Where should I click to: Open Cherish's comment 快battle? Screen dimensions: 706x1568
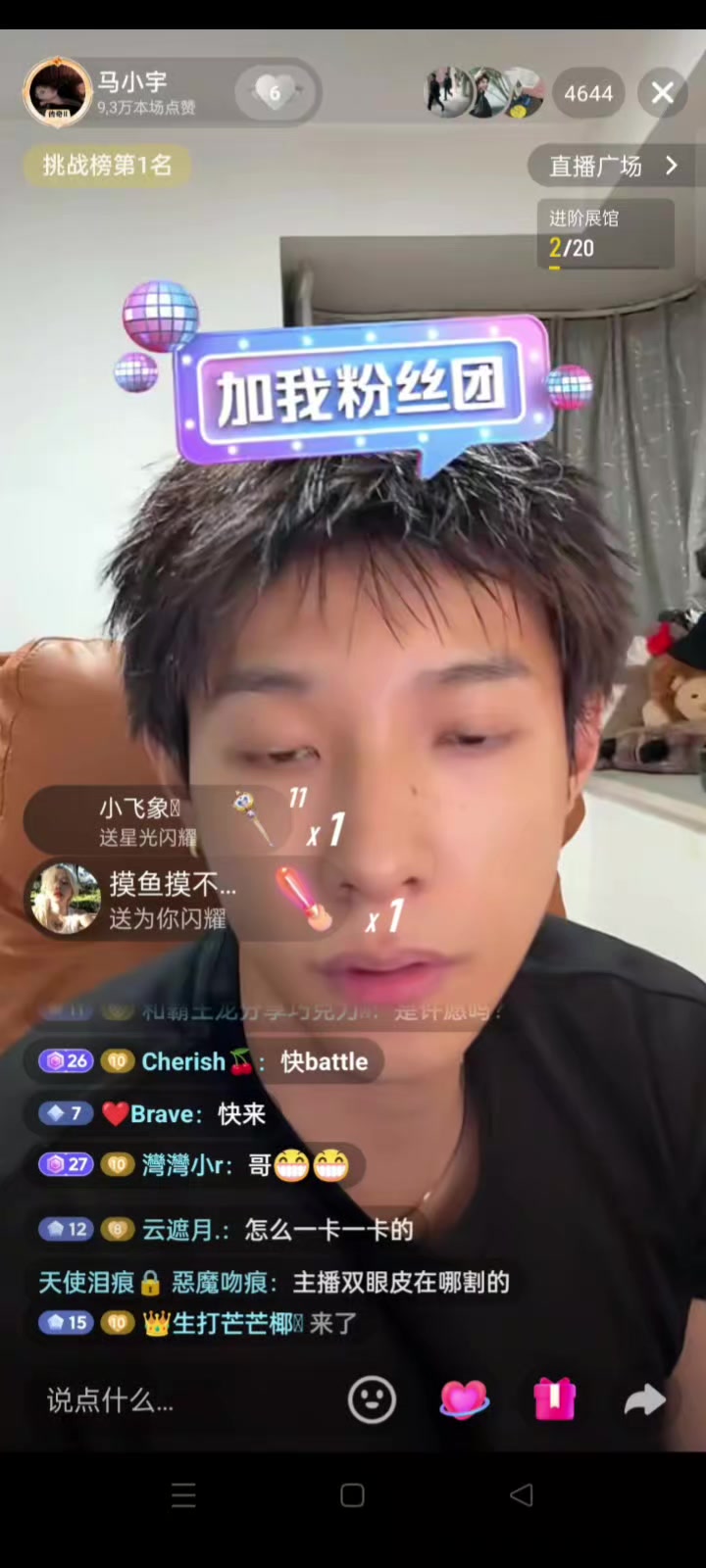[203, 1061]
